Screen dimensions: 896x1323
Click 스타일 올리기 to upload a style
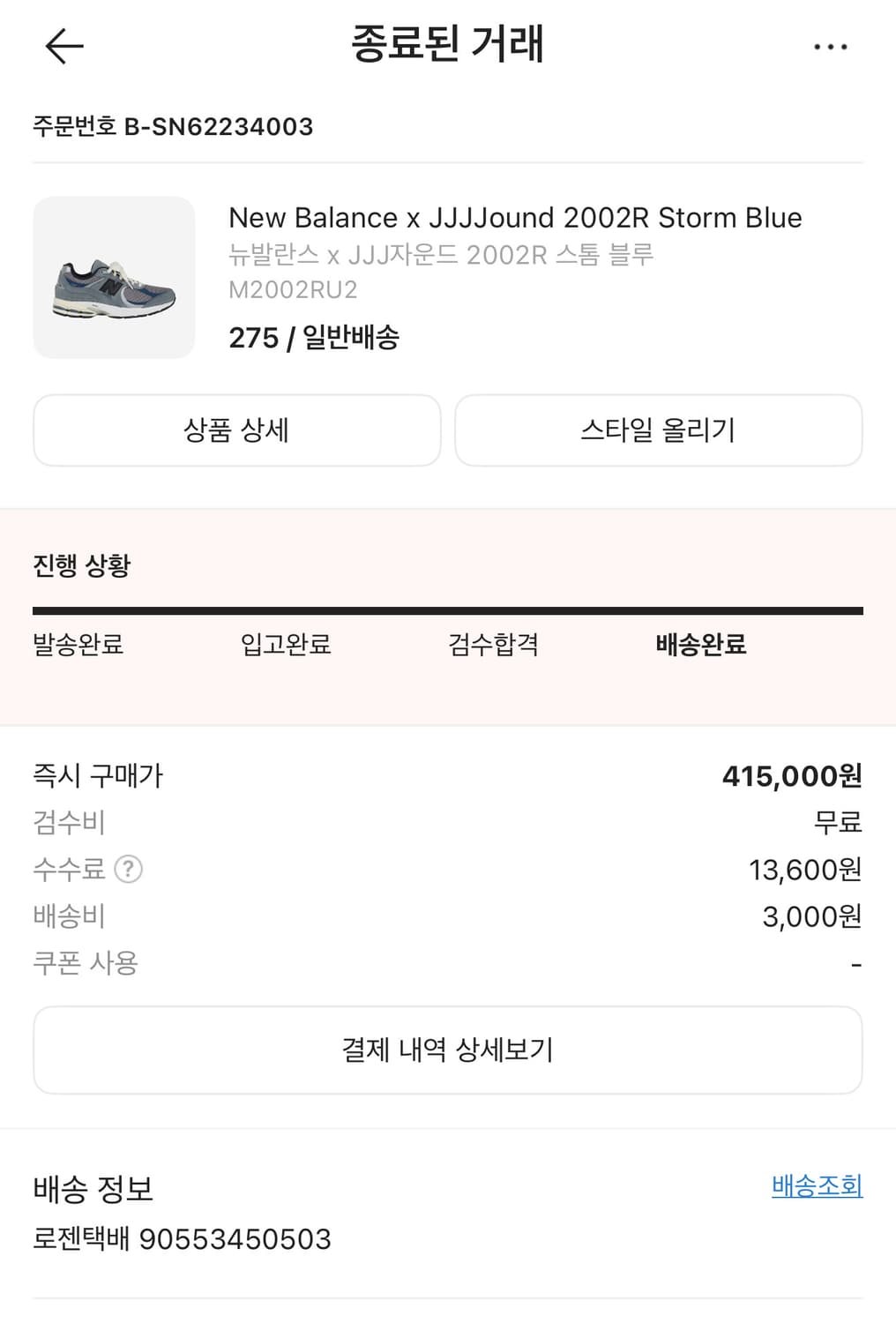(658, 430)
